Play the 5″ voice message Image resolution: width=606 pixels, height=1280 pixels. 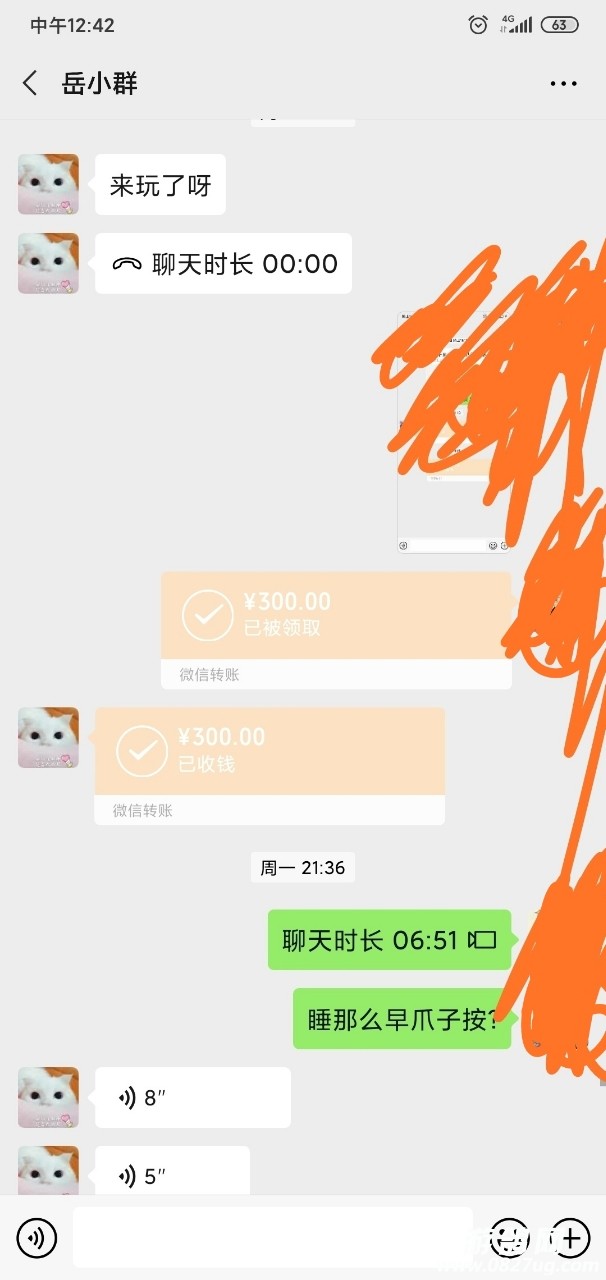pos(172,1176)
